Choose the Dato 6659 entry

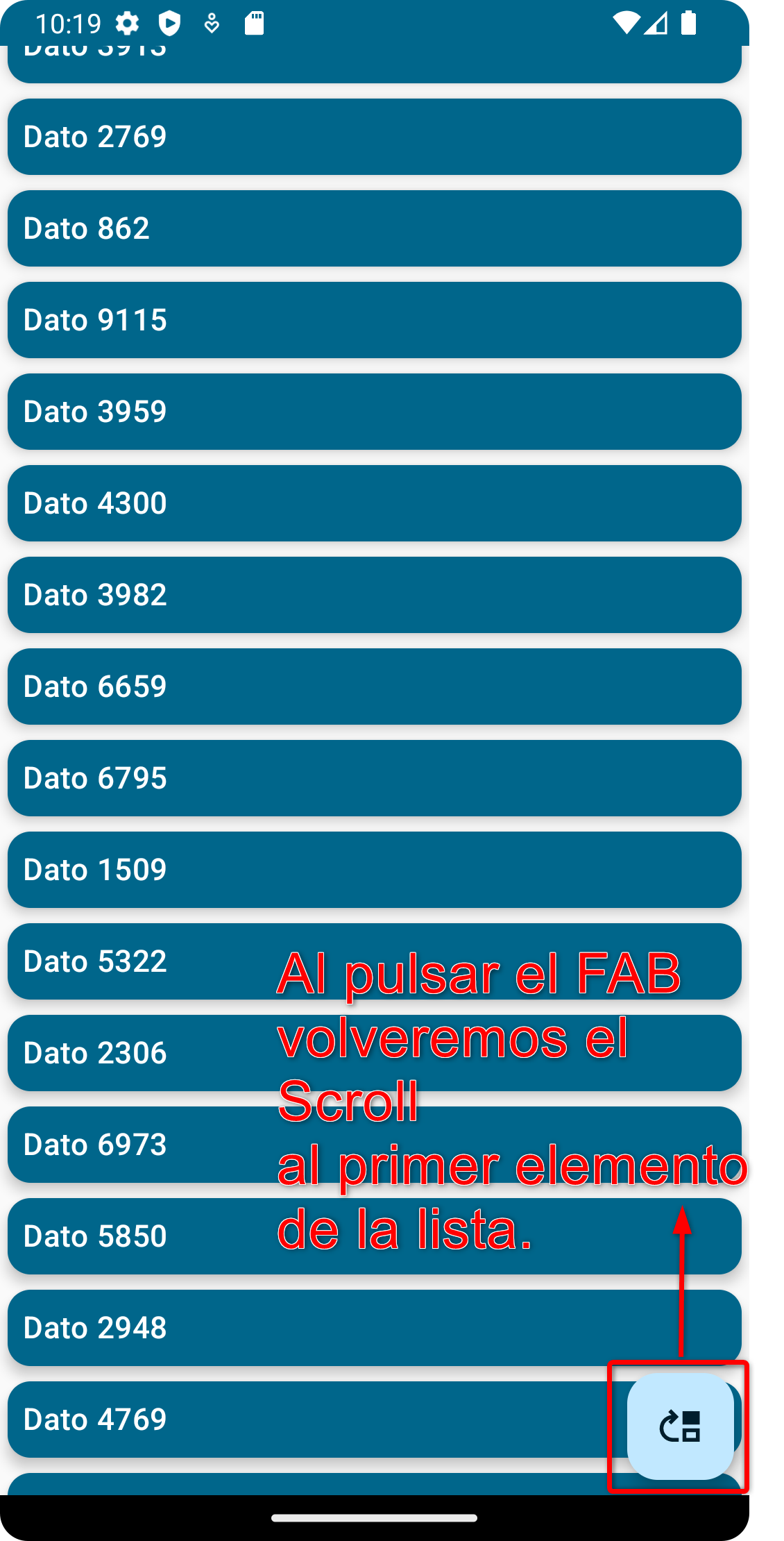click(375, 687)
